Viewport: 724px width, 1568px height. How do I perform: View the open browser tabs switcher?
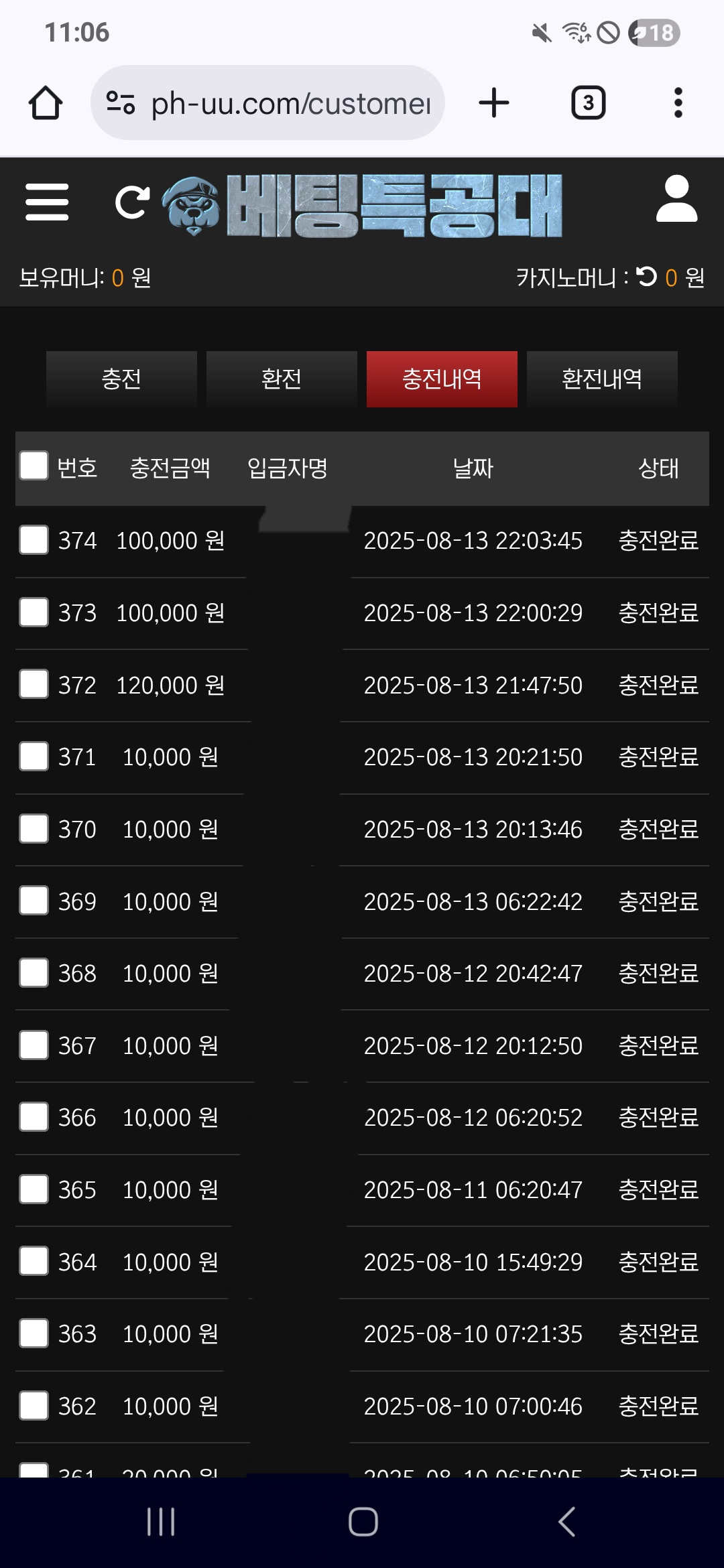tap(588, 103)
